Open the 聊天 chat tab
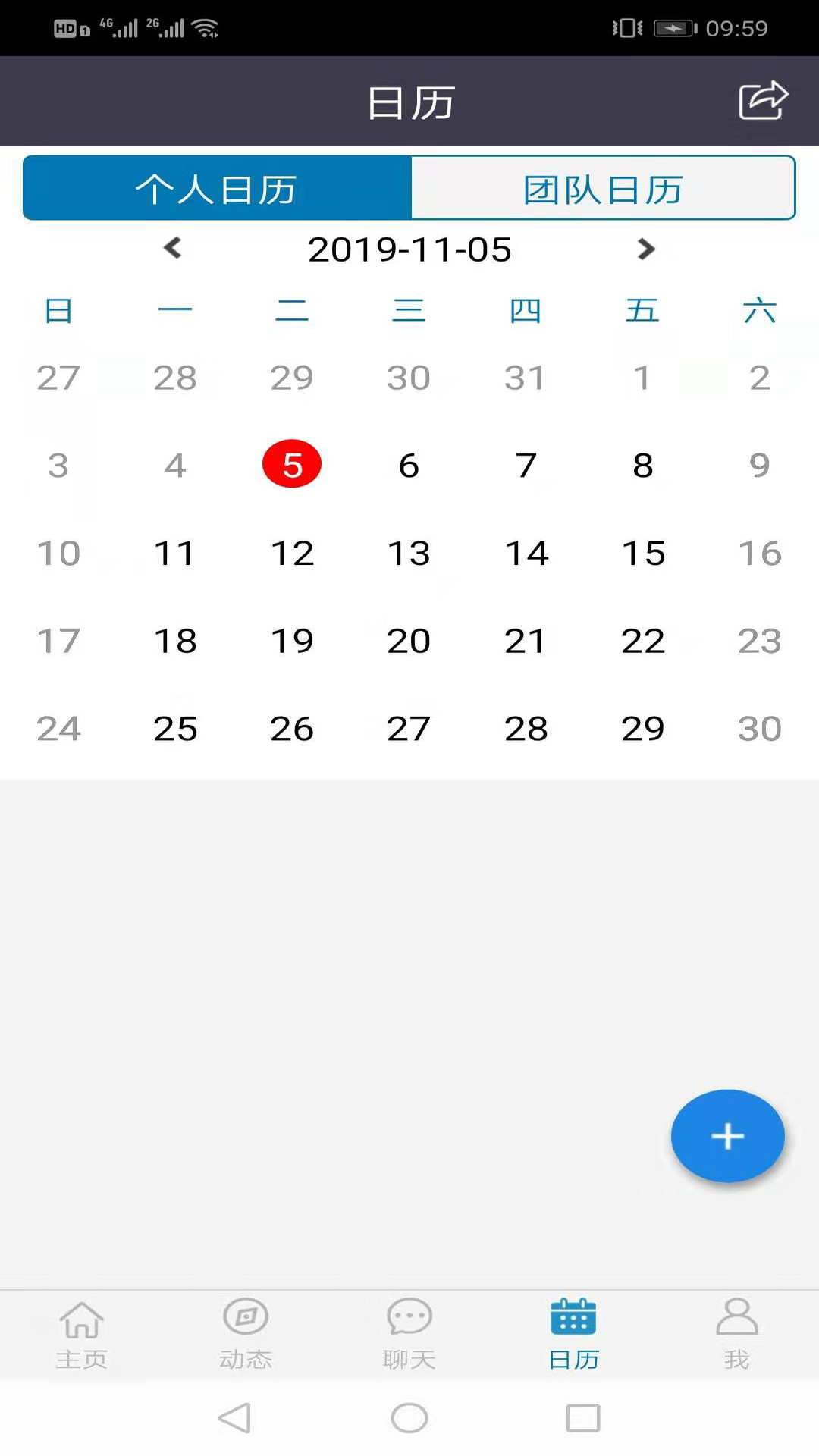819x1456 pixels. [x=409, y=1335]
